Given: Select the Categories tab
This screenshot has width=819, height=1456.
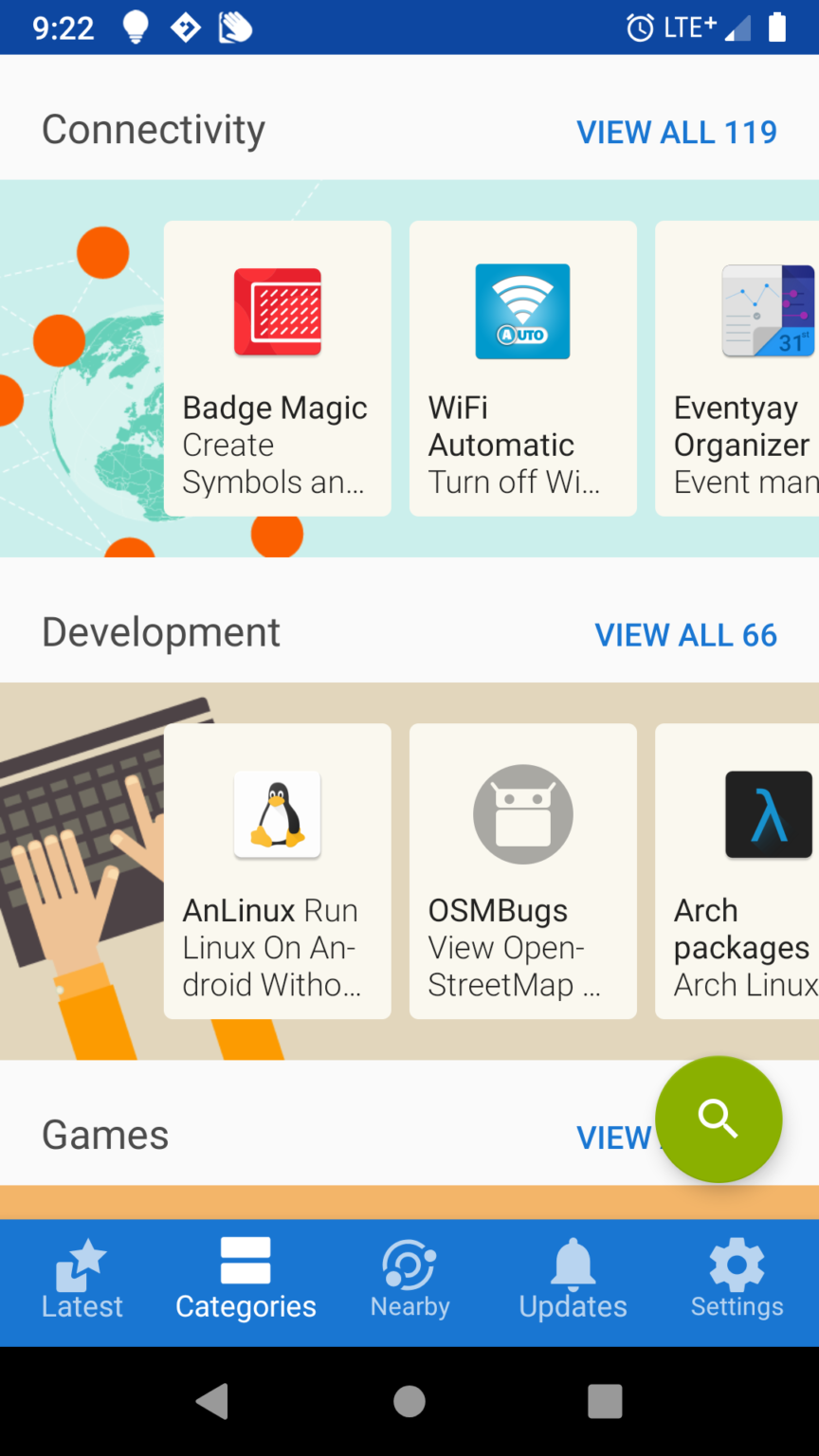Looking at the screenshot, I should [246, 1281].
